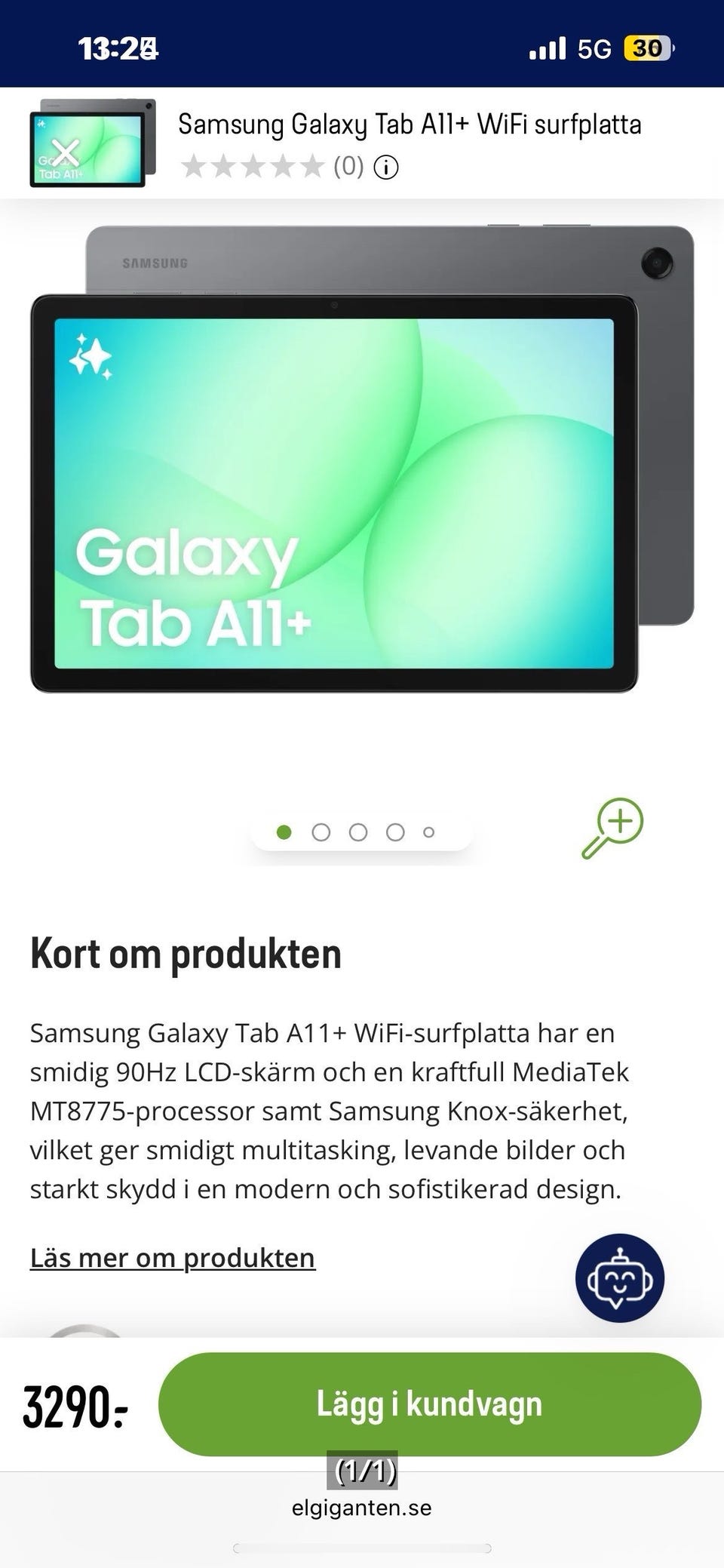
Task: Select the second image carousel dot
Action: 321,832
